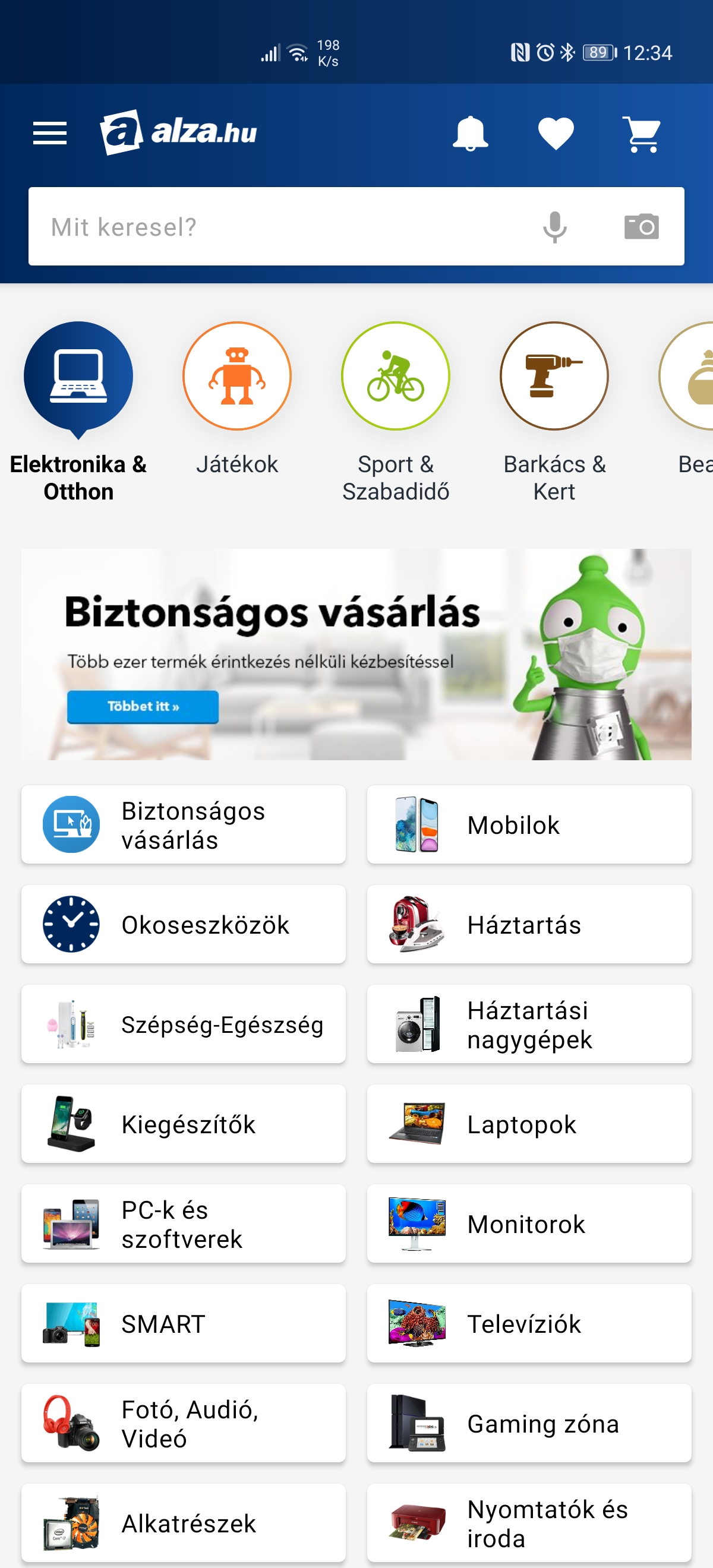
Task: Switch to the Játékok category
Action: [x=237, y=398]
